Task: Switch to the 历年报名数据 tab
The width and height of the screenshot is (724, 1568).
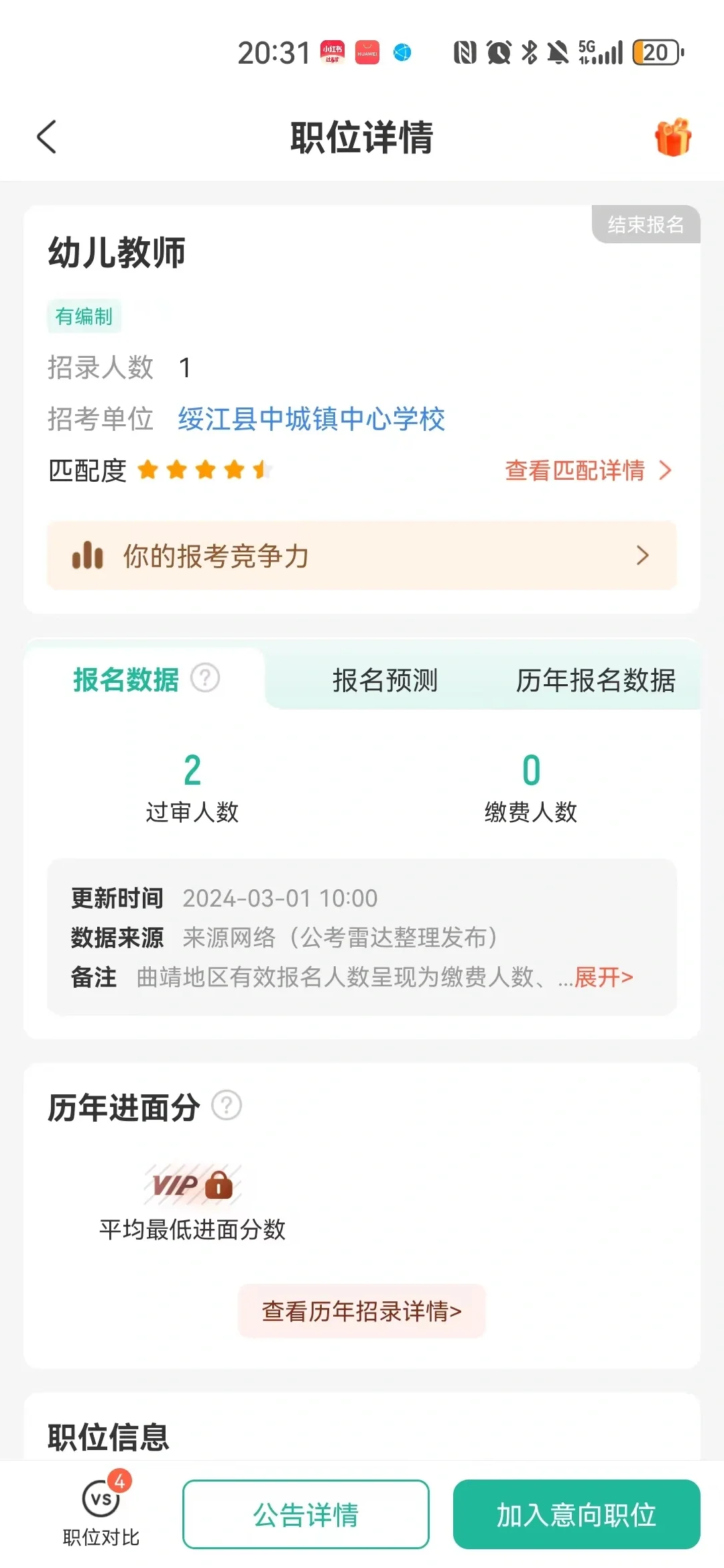Action: (x=596, y=680)
